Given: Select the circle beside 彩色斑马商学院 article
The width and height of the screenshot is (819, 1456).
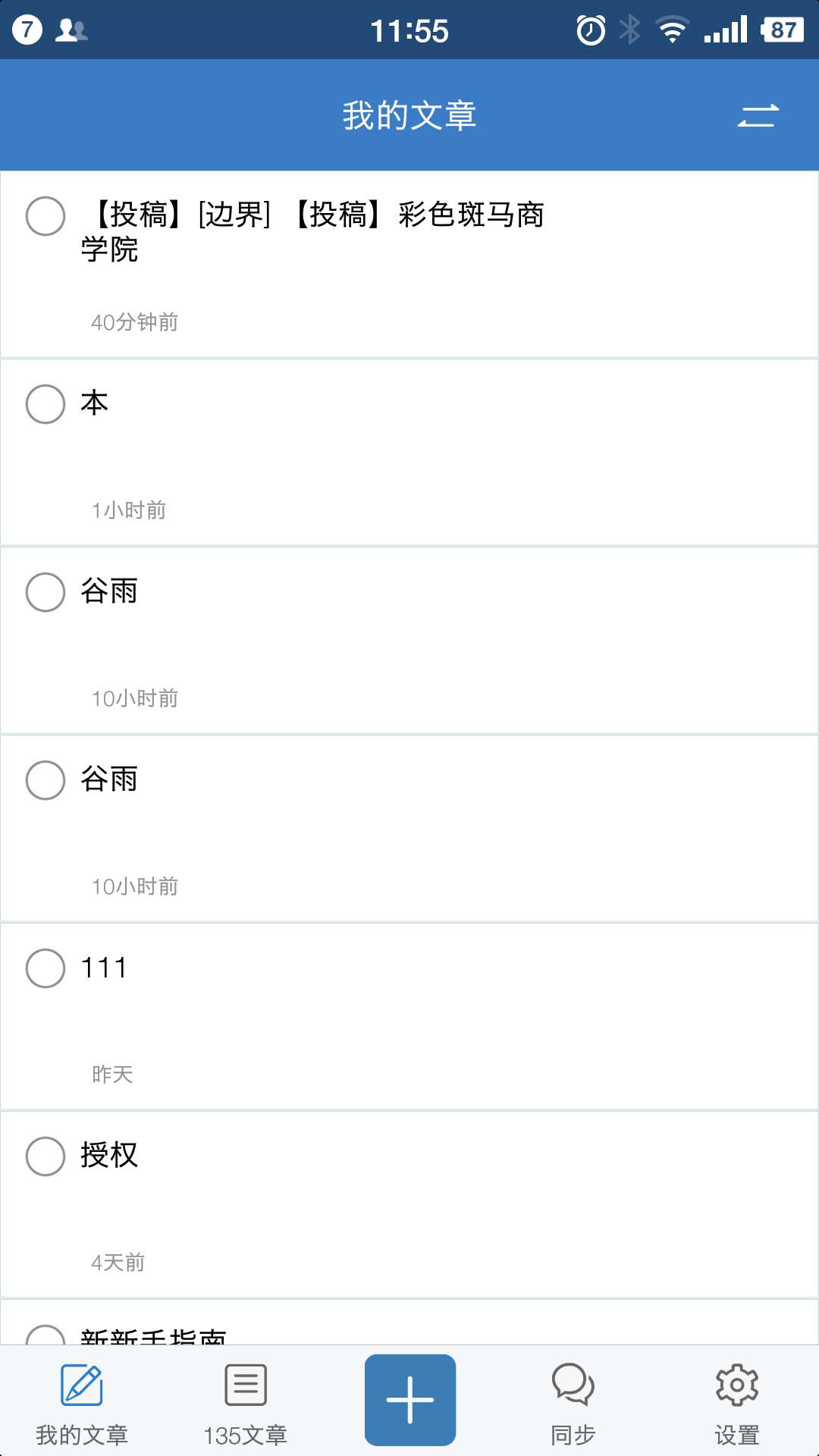Looking at the screenshot, I should (x=45, y=216).
